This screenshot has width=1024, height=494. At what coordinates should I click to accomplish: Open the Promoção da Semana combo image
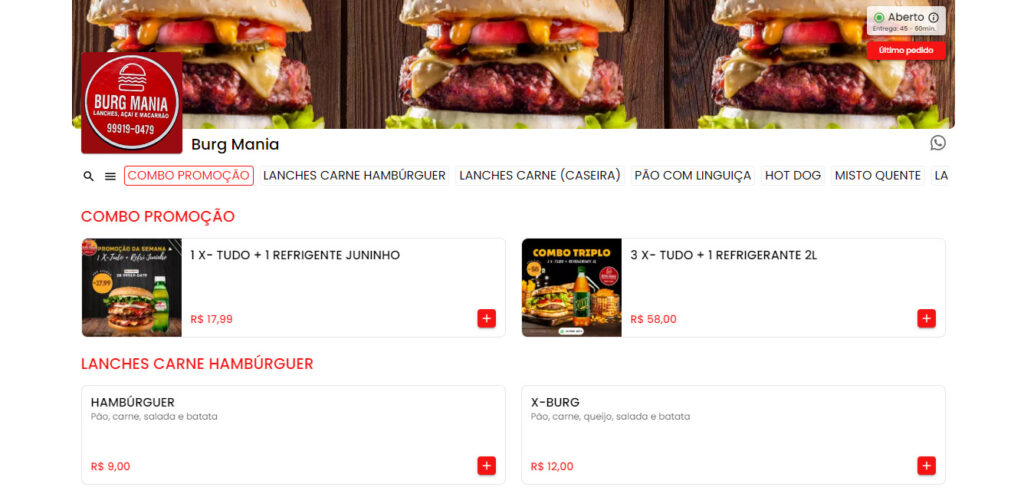pyautogui.click(x=132, y=288)
